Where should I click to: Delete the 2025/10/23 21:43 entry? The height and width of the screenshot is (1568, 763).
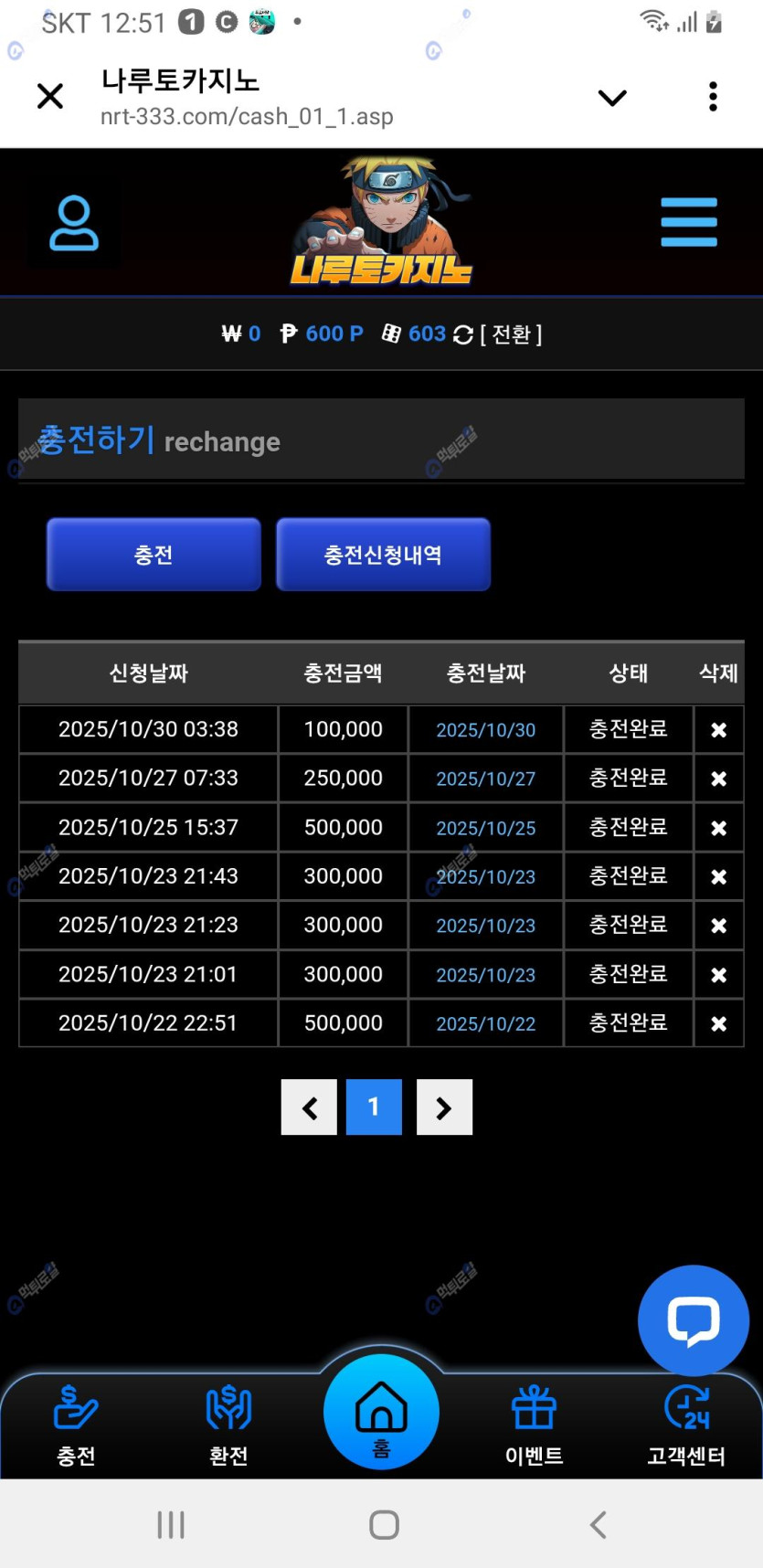[718, 877]
